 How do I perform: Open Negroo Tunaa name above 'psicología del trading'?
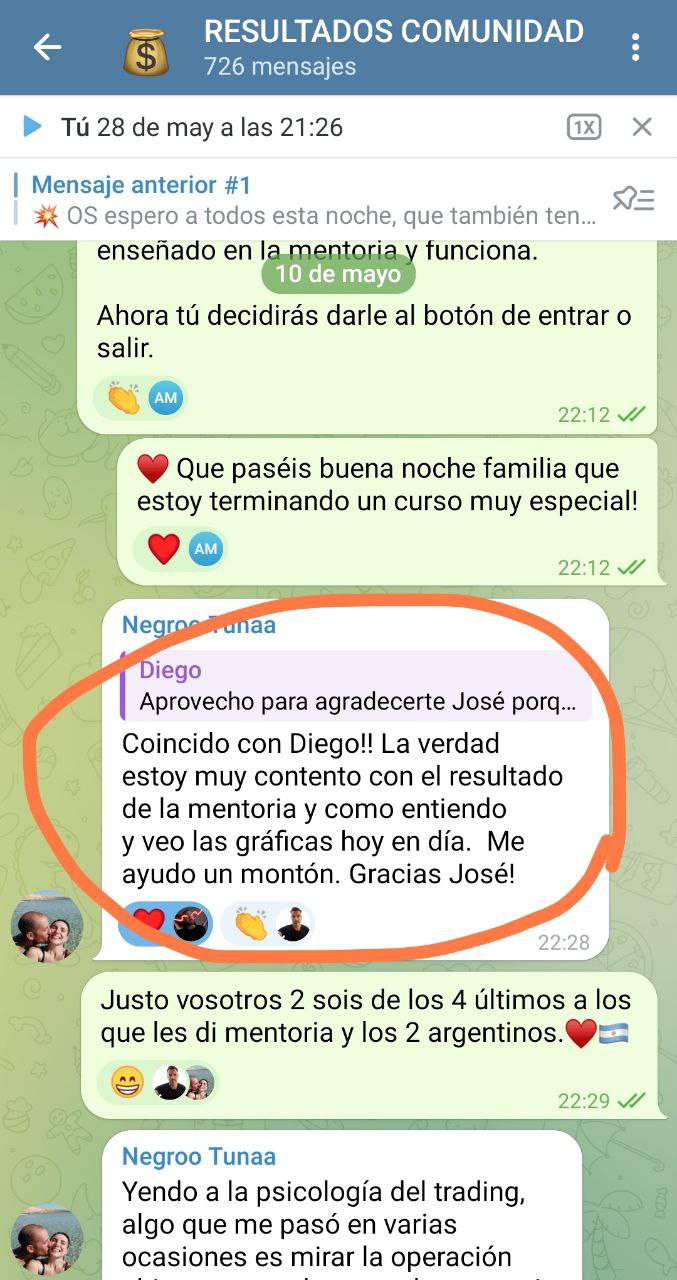pyautogui.click(x=198, y=1157)
